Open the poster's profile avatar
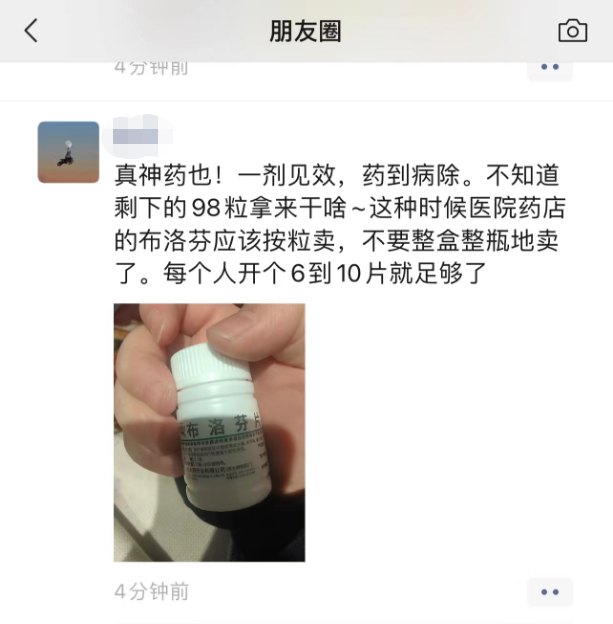The width and height of the screenshot is (613, 624). point(69,152)
